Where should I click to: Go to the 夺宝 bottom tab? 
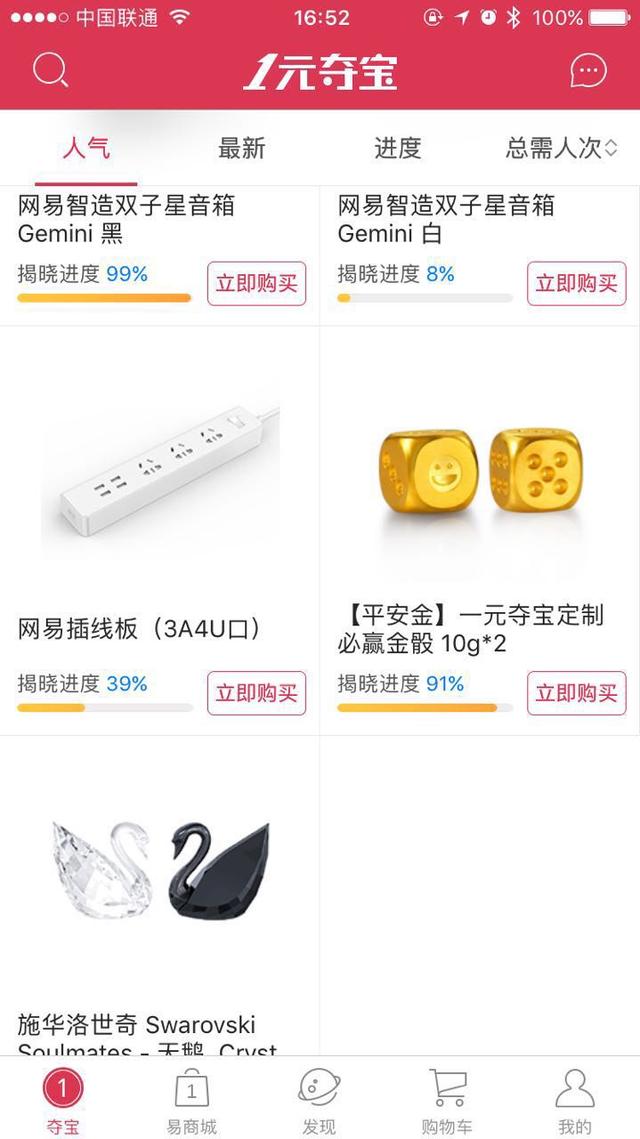click(62, 1100)
